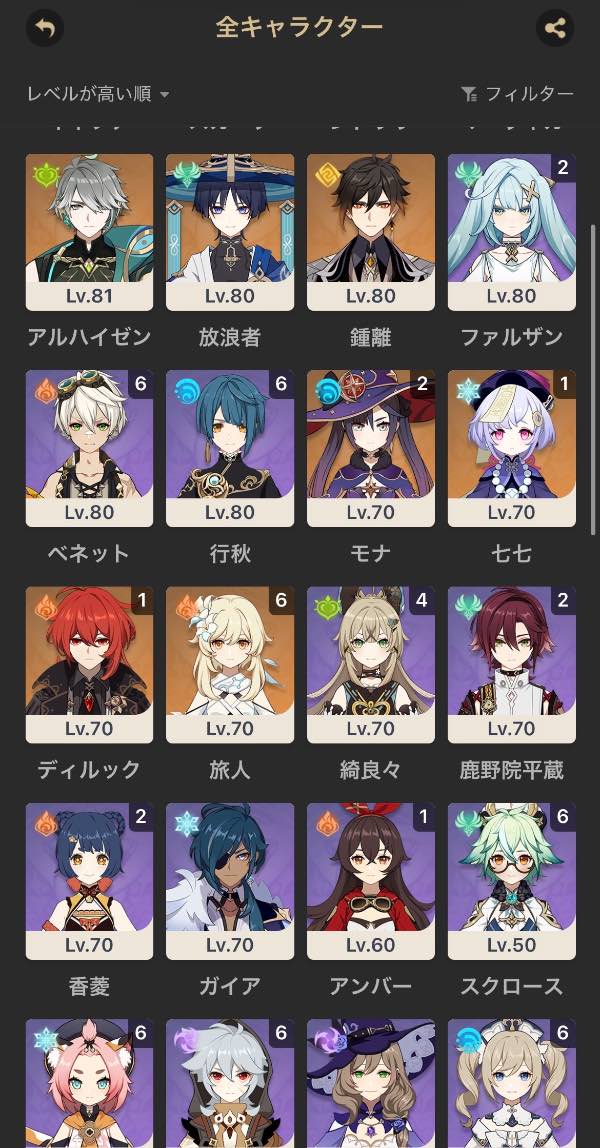Select the 放浪者 character card

(230, 232)
